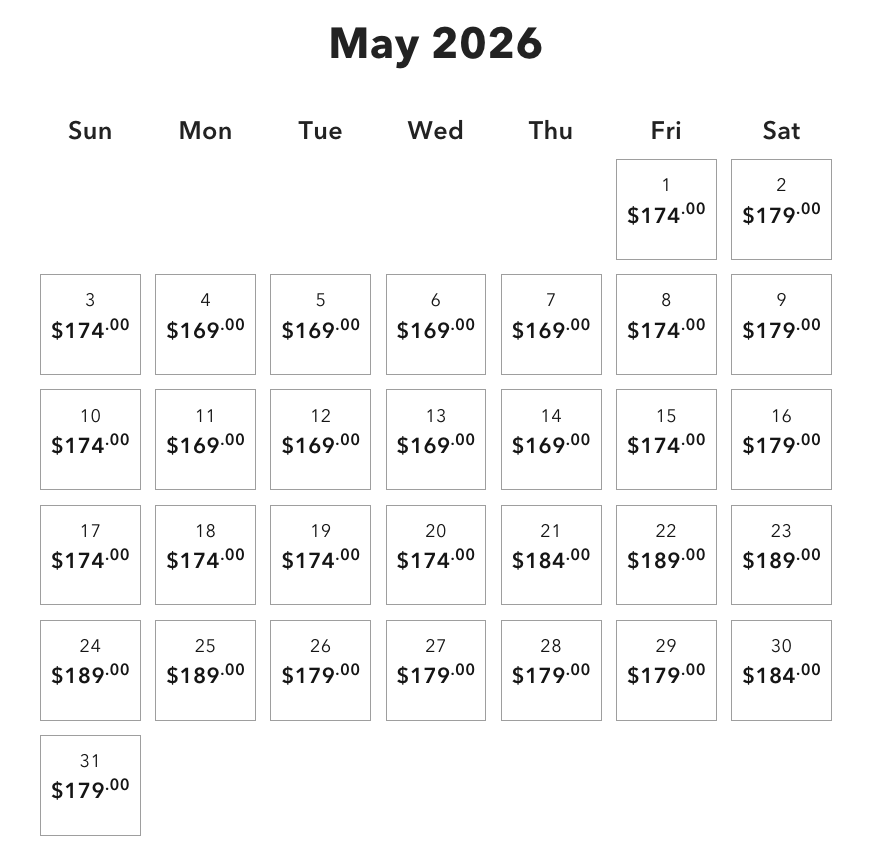Select Wednesday May 6
Screen dimensions: 876x846
coord(436,324)
